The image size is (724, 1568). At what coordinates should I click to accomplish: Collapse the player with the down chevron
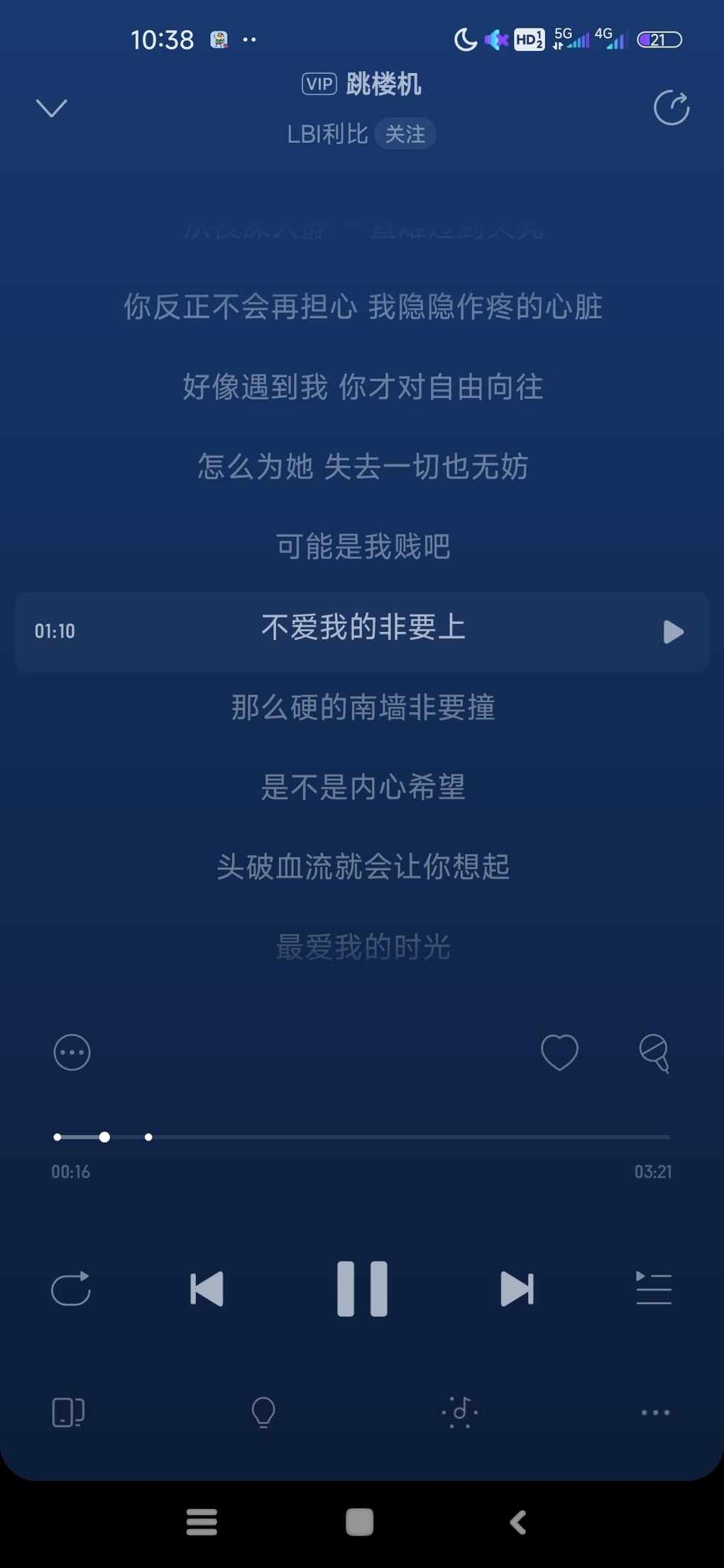click(51, 108)
